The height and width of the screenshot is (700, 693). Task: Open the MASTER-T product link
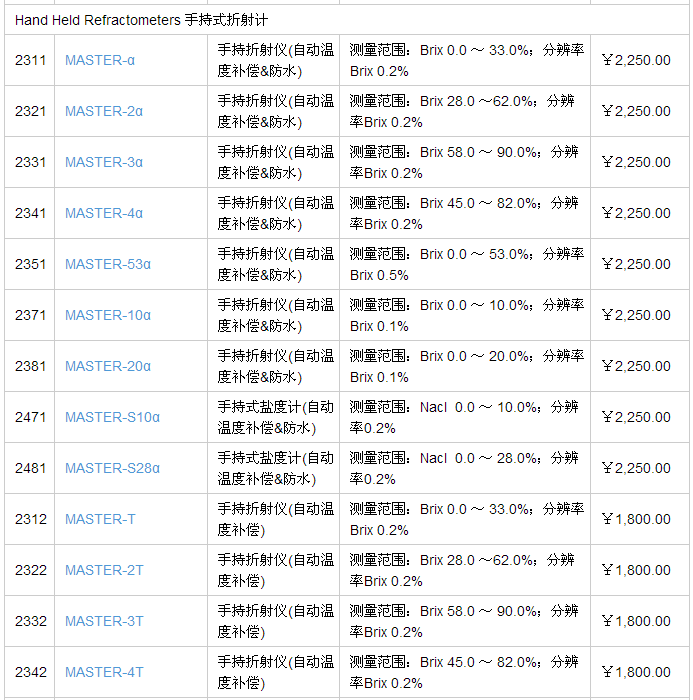[x=100, y=519]
